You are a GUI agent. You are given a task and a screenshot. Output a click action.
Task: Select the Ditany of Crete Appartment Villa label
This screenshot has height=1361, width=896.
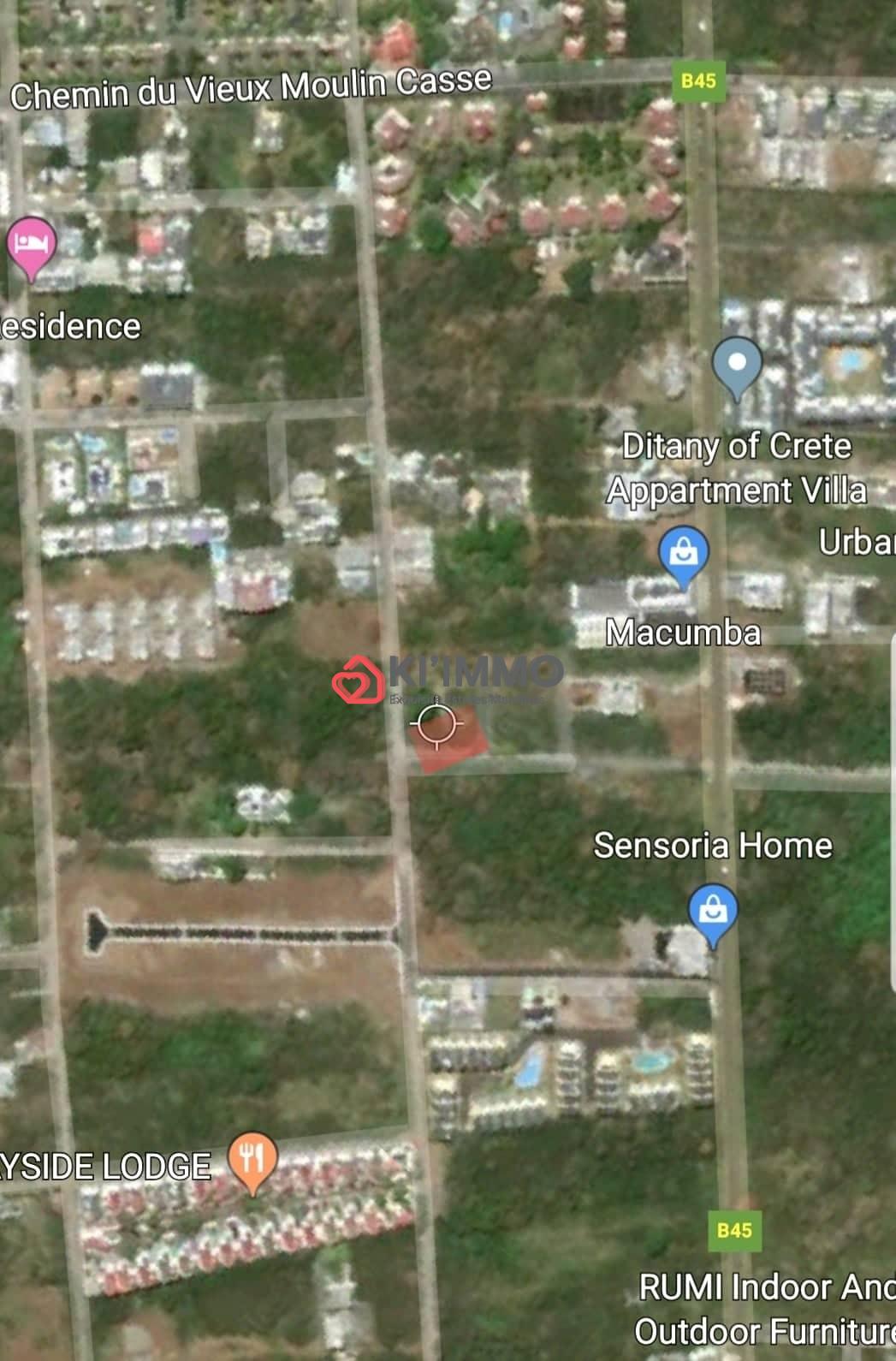pyautogui.click(x=738, y=468)
